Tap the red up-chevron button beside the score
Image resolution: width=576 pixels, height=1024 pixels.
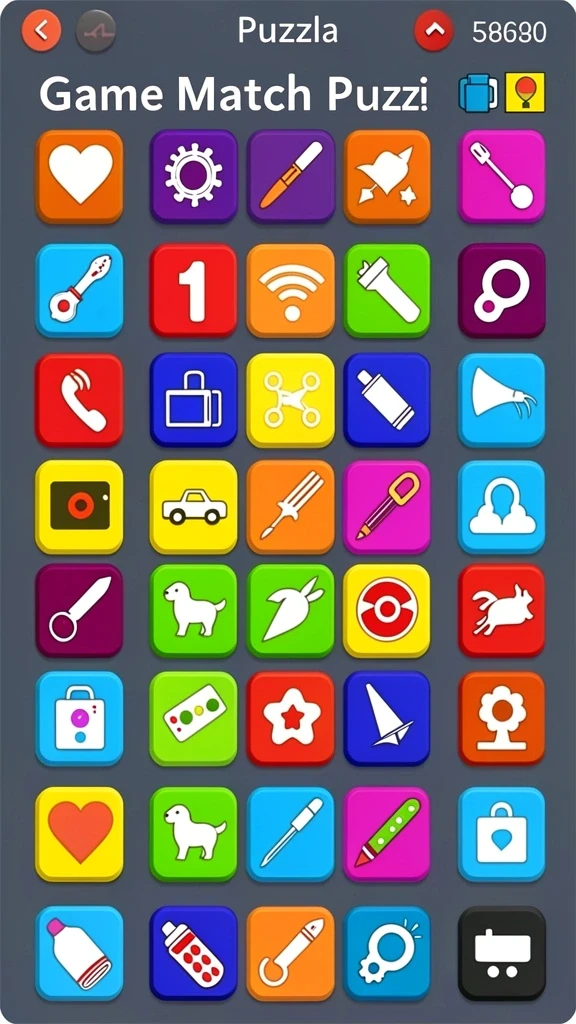pyautogui.click(x=434, y=30)
